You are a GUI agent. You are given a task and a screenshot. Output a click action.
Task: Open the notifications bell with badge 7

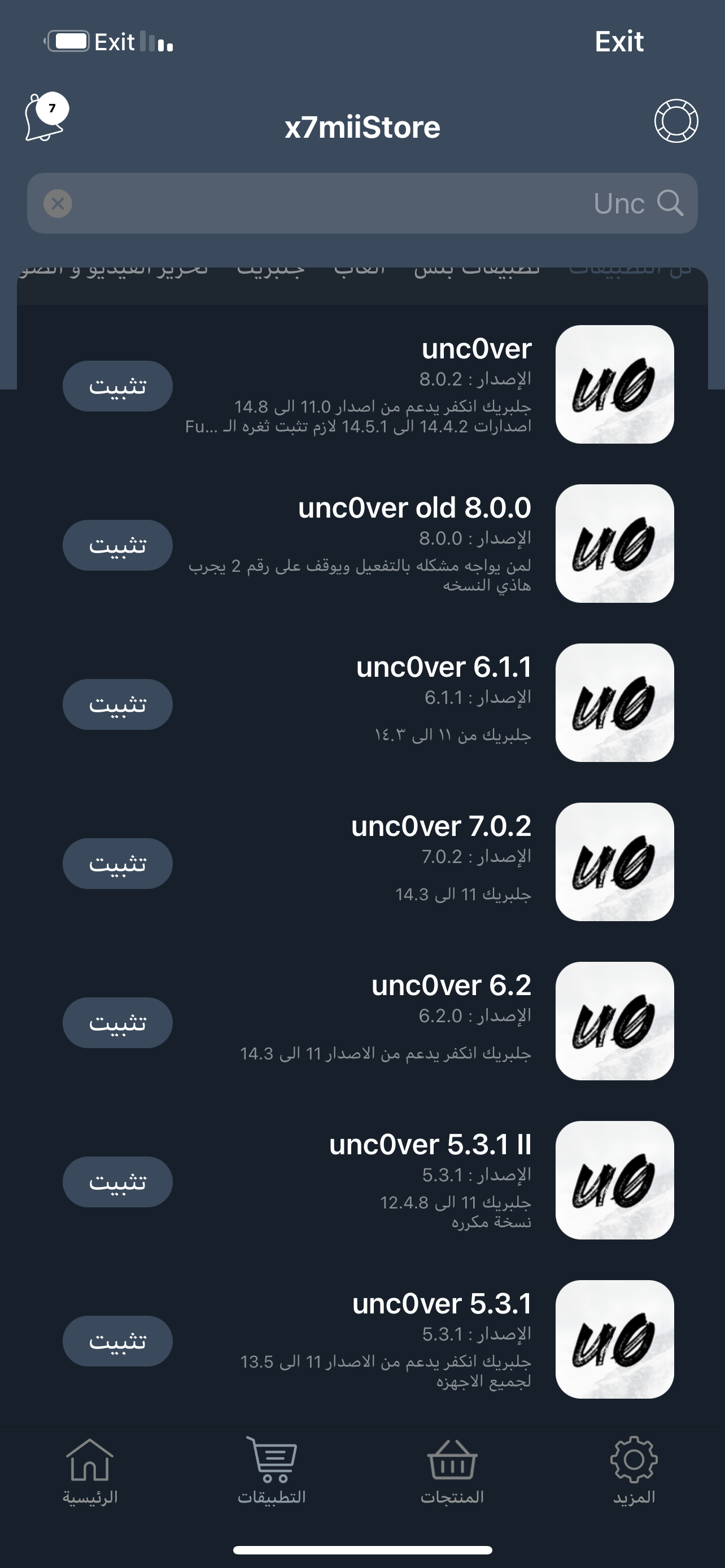(x=46, y=117)
